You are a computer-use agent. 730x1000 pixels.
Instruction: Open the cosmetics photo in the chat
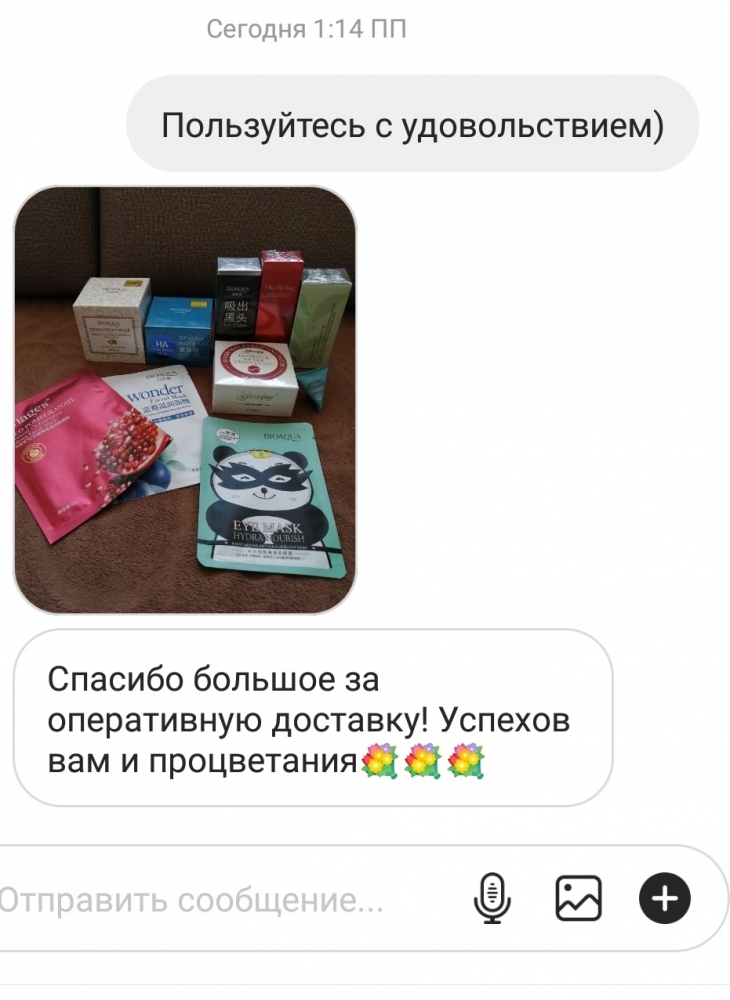point(184,399)
